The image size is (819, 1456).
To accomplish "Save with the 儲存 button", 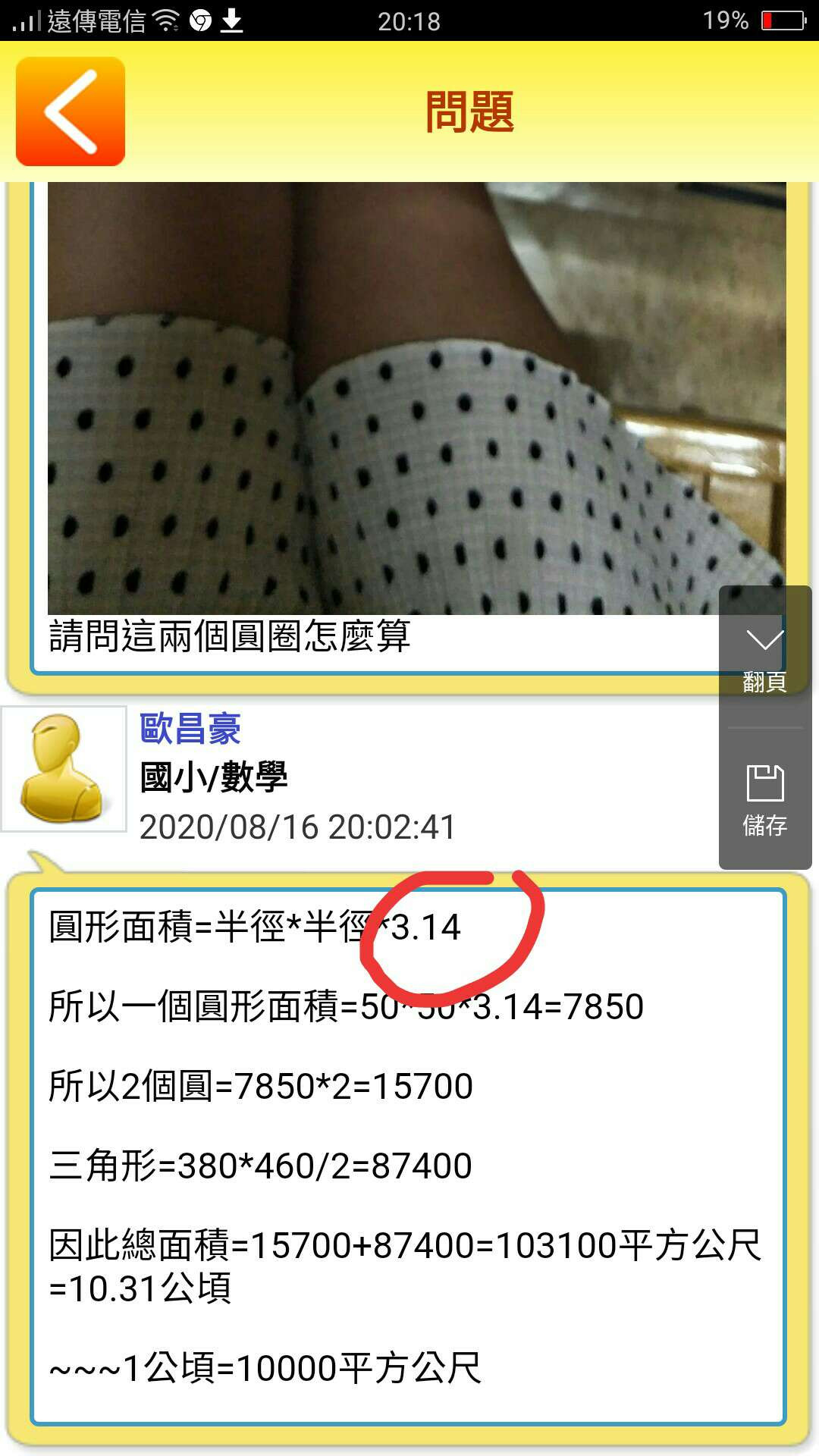I will pyautogui.click(x=764, y=799).
